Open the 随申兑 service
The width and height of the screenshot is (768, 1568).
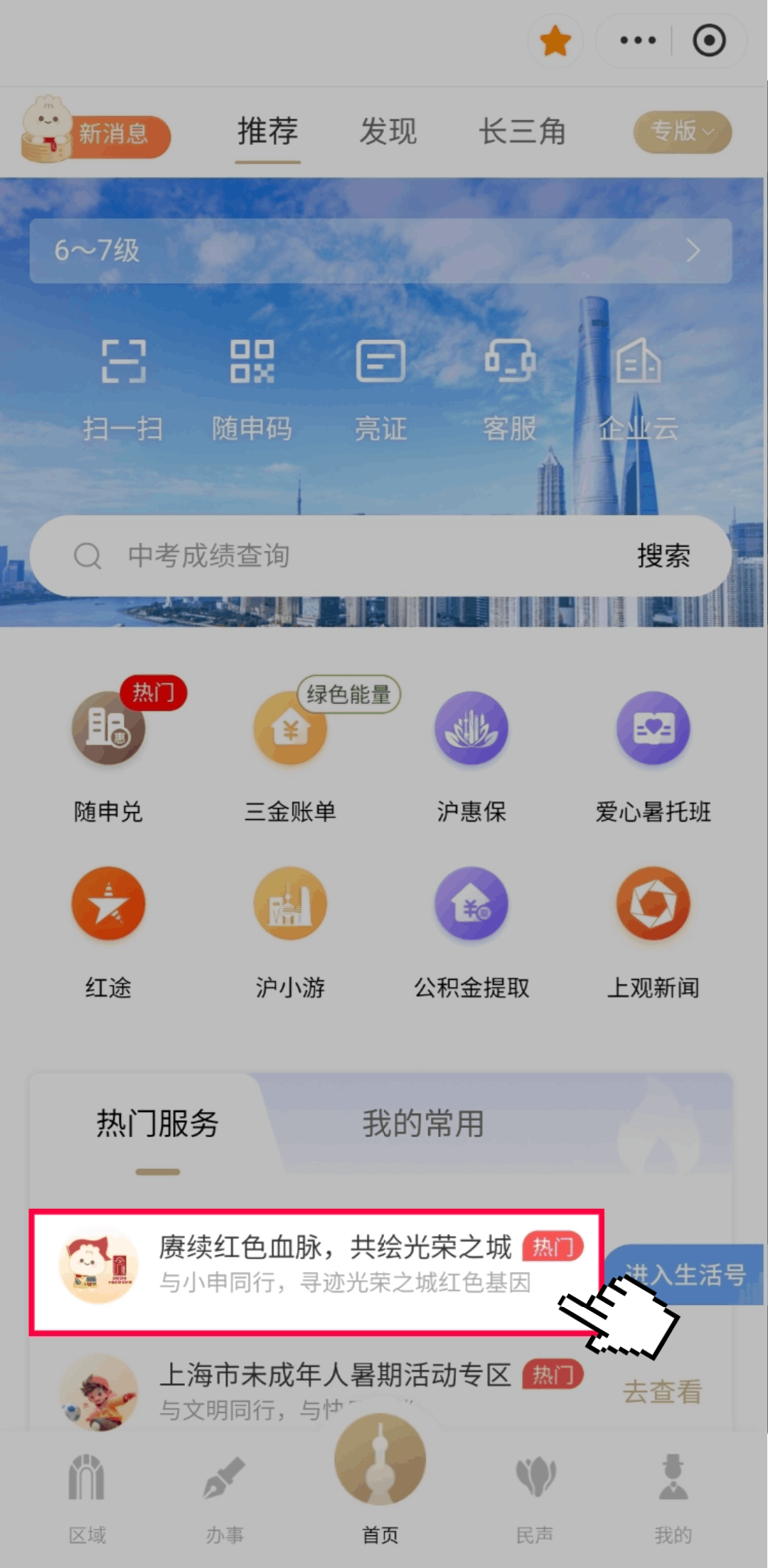[108, 752]
